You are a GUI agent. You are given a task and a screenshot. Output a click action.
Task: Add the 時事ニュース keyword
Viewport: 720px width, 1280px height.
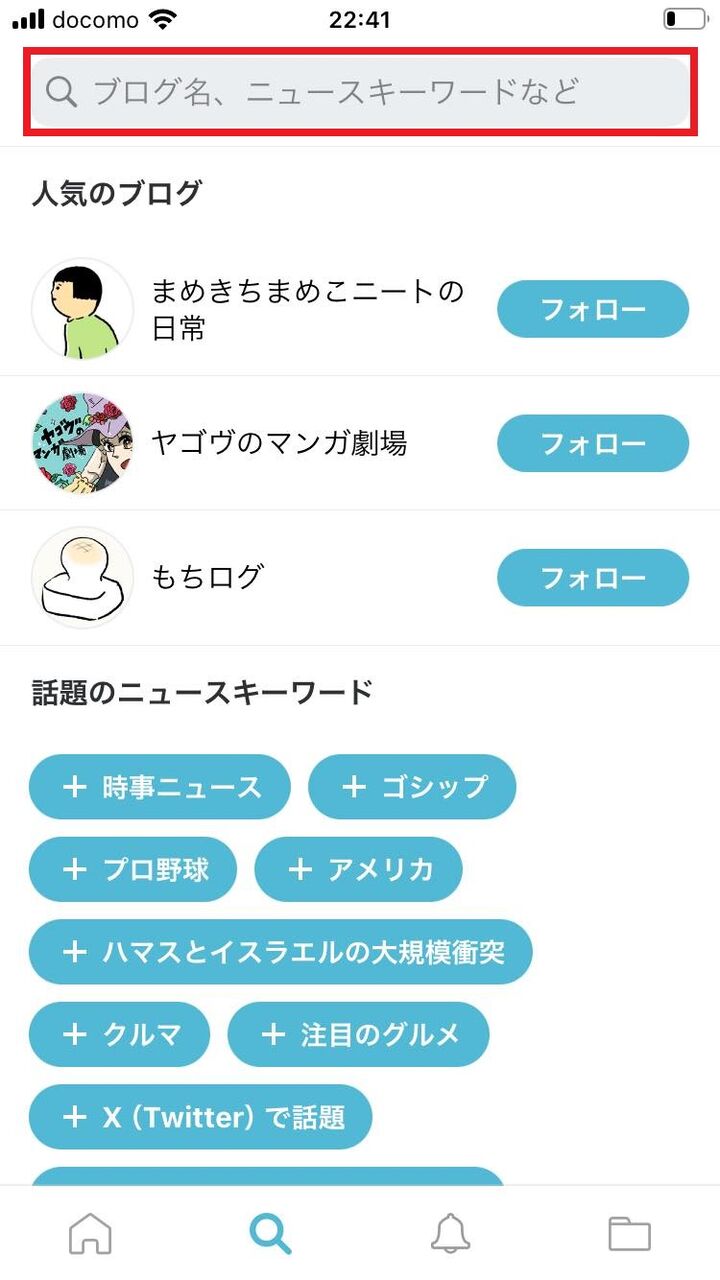tap(160, 787)
